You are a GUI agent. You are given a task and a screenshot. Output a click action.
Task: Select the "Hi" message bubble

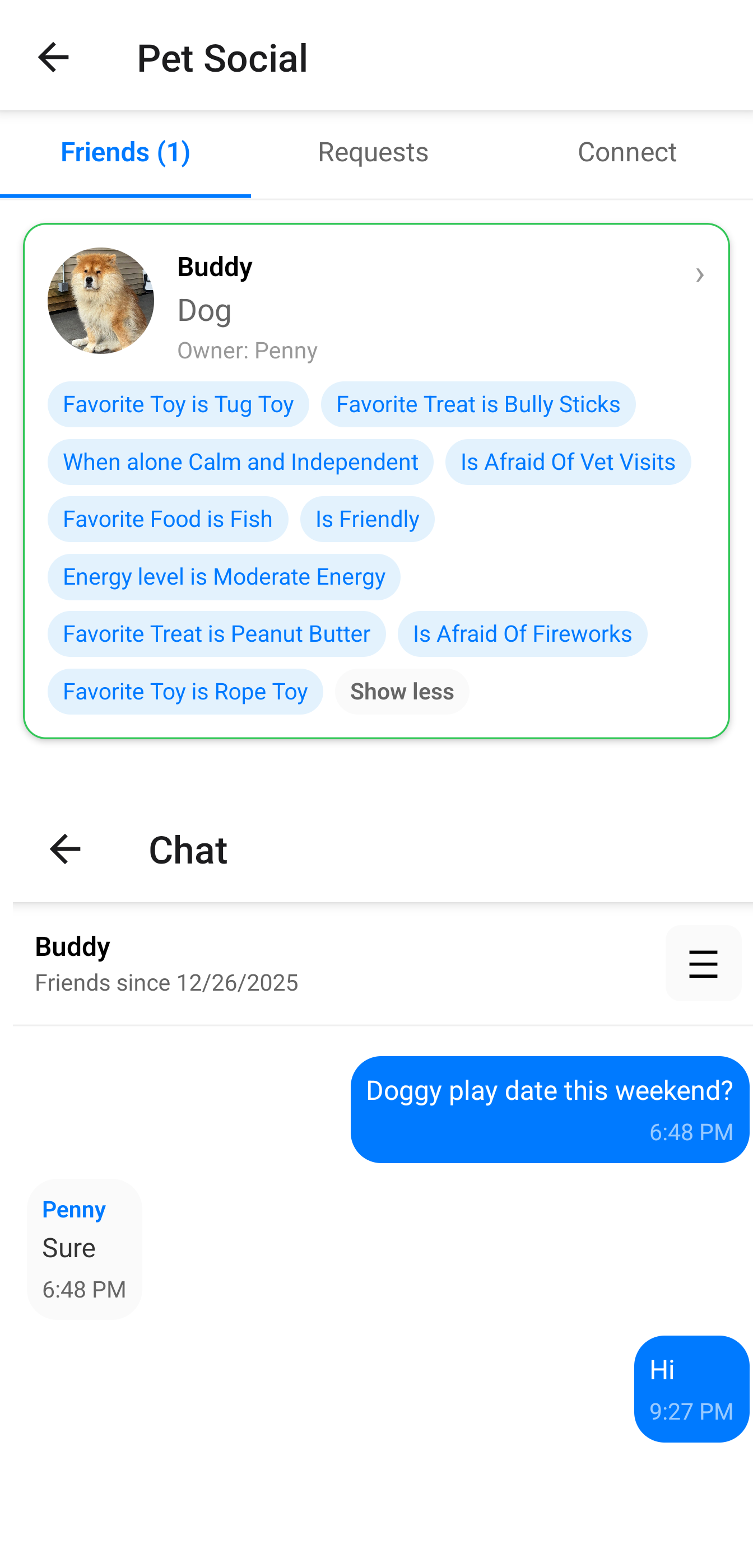691,1390
